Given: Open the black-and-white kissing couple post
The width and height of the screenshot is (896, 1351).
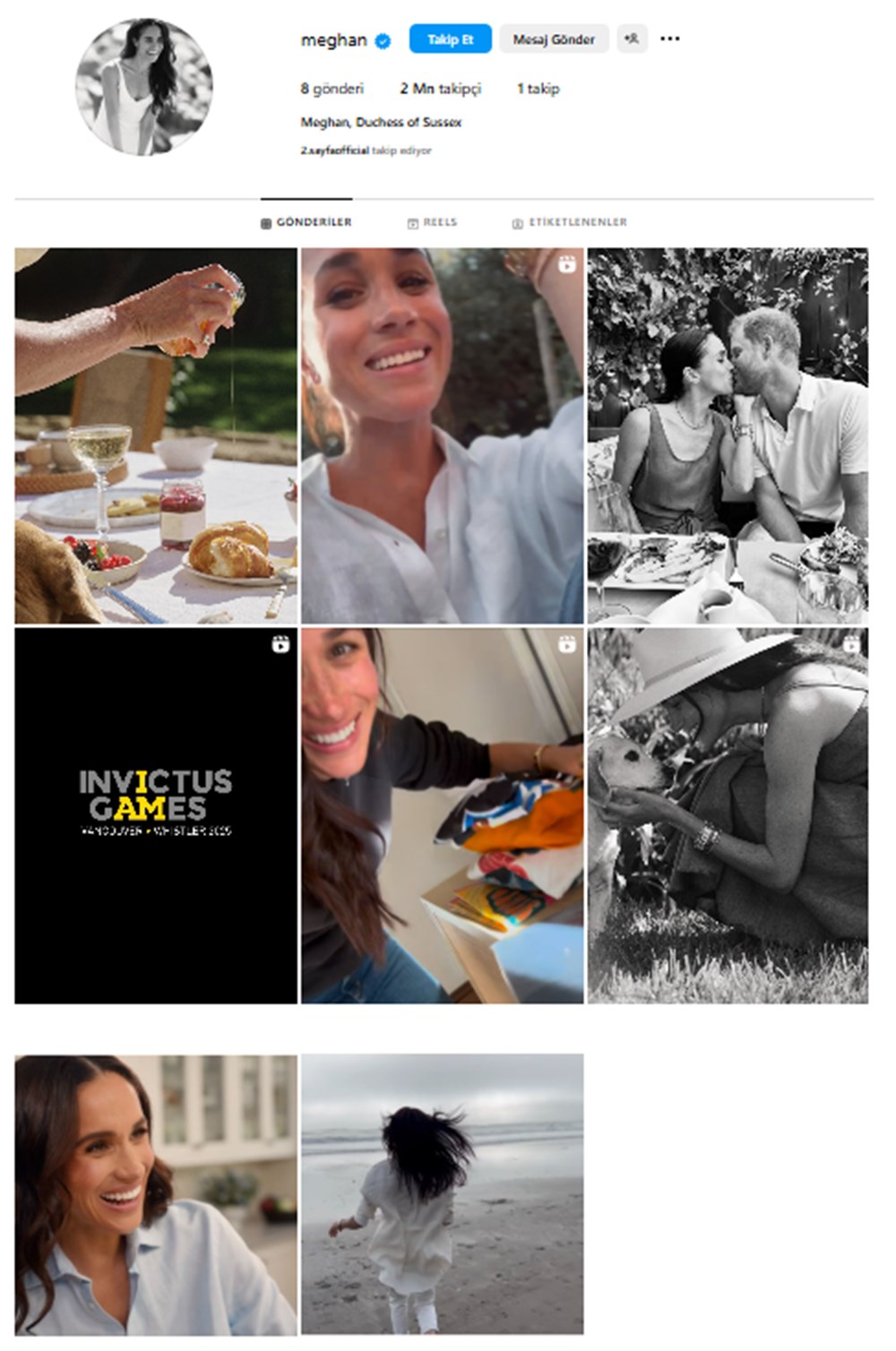Looking at the screenshot, I should click(x=728, y=435).
